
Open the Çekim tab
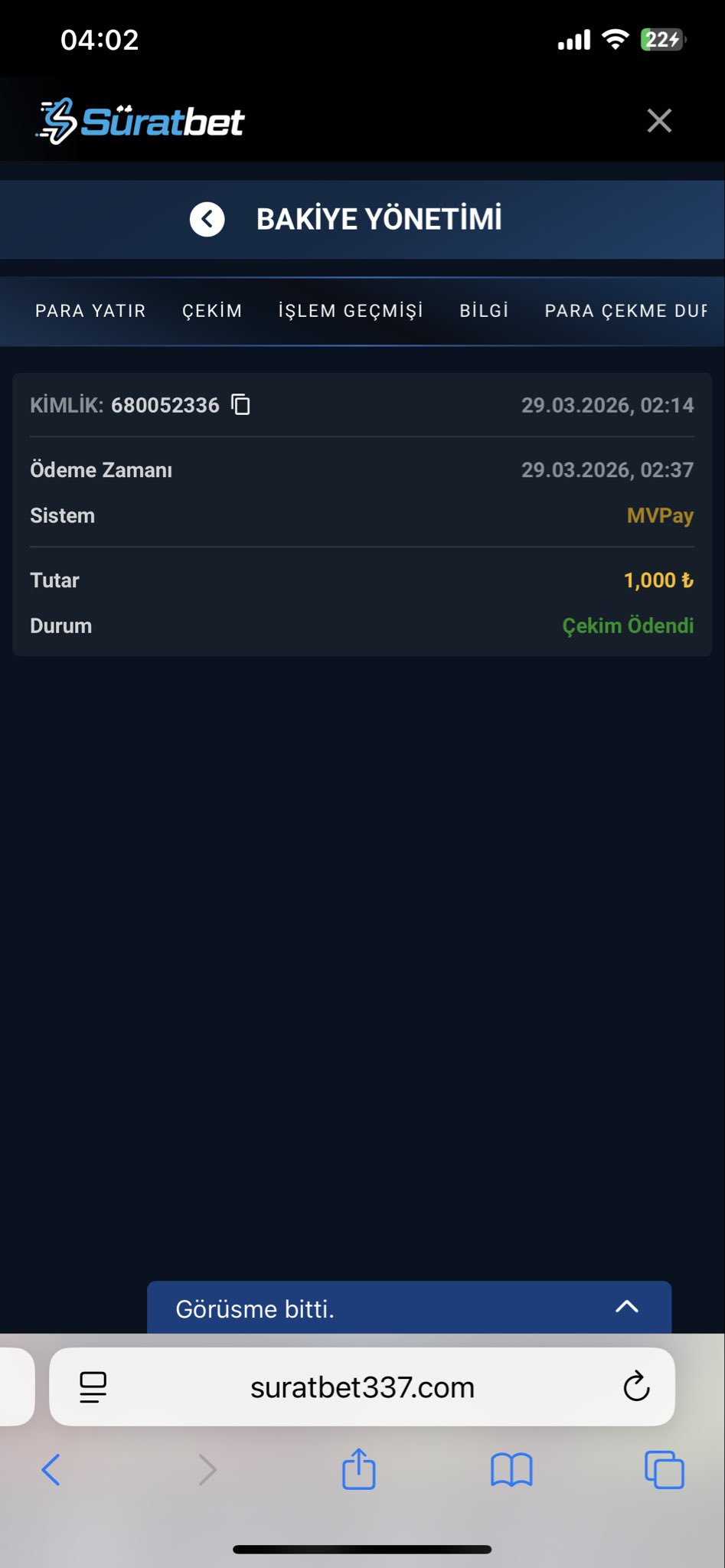click(x=212, y=311)
